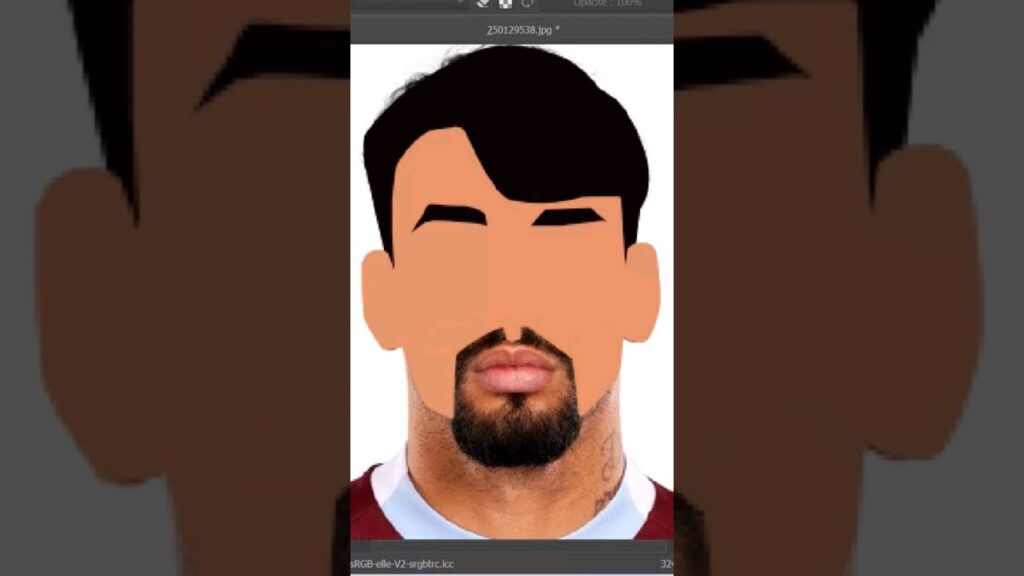This screenshot has width=1024, height=576.
Task: Toggle the preserve alpha checkerboard icon
Action: (505, 4)
